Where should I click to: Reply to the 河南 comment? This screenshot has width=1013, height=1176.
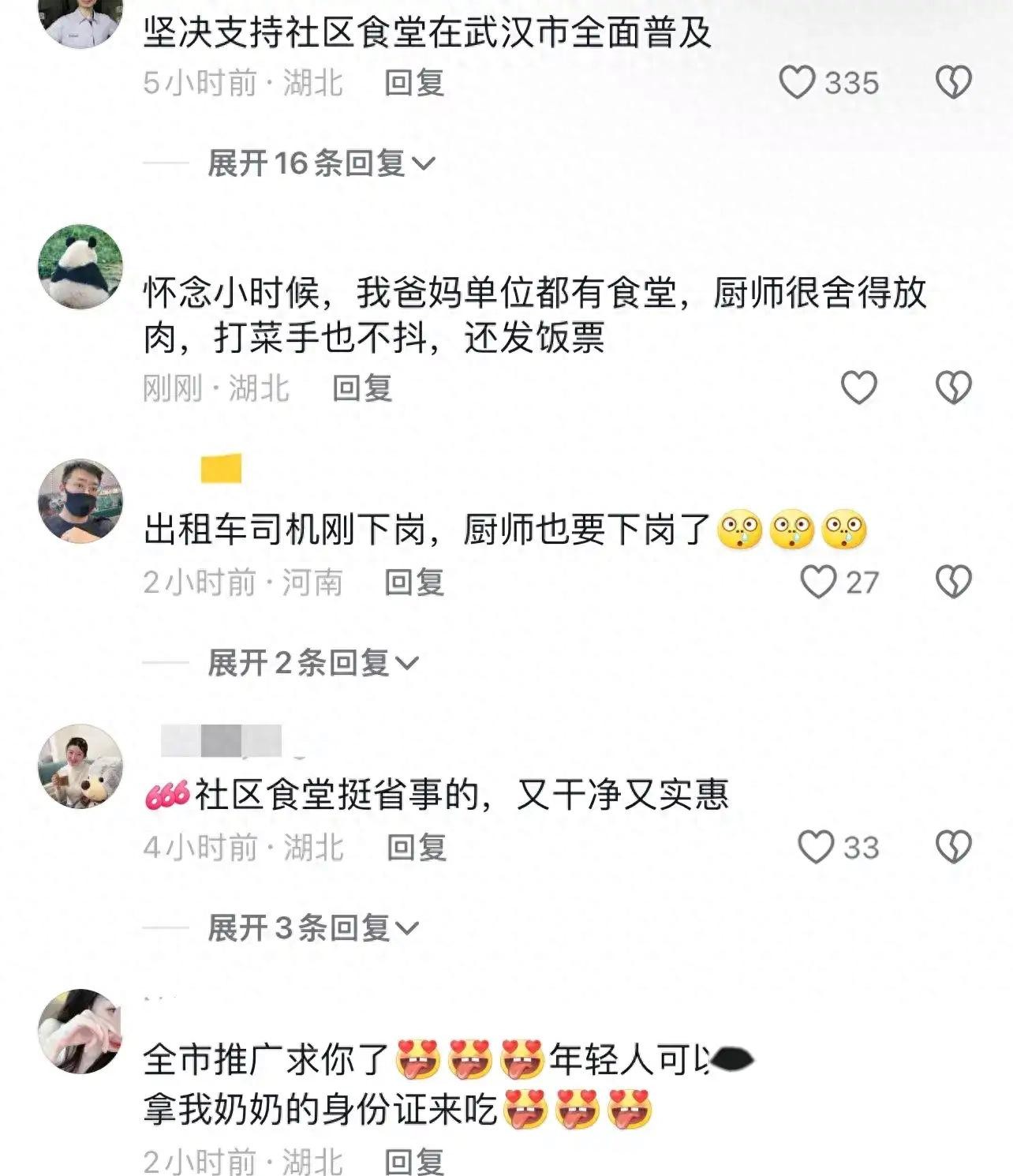tap(414, 582)
